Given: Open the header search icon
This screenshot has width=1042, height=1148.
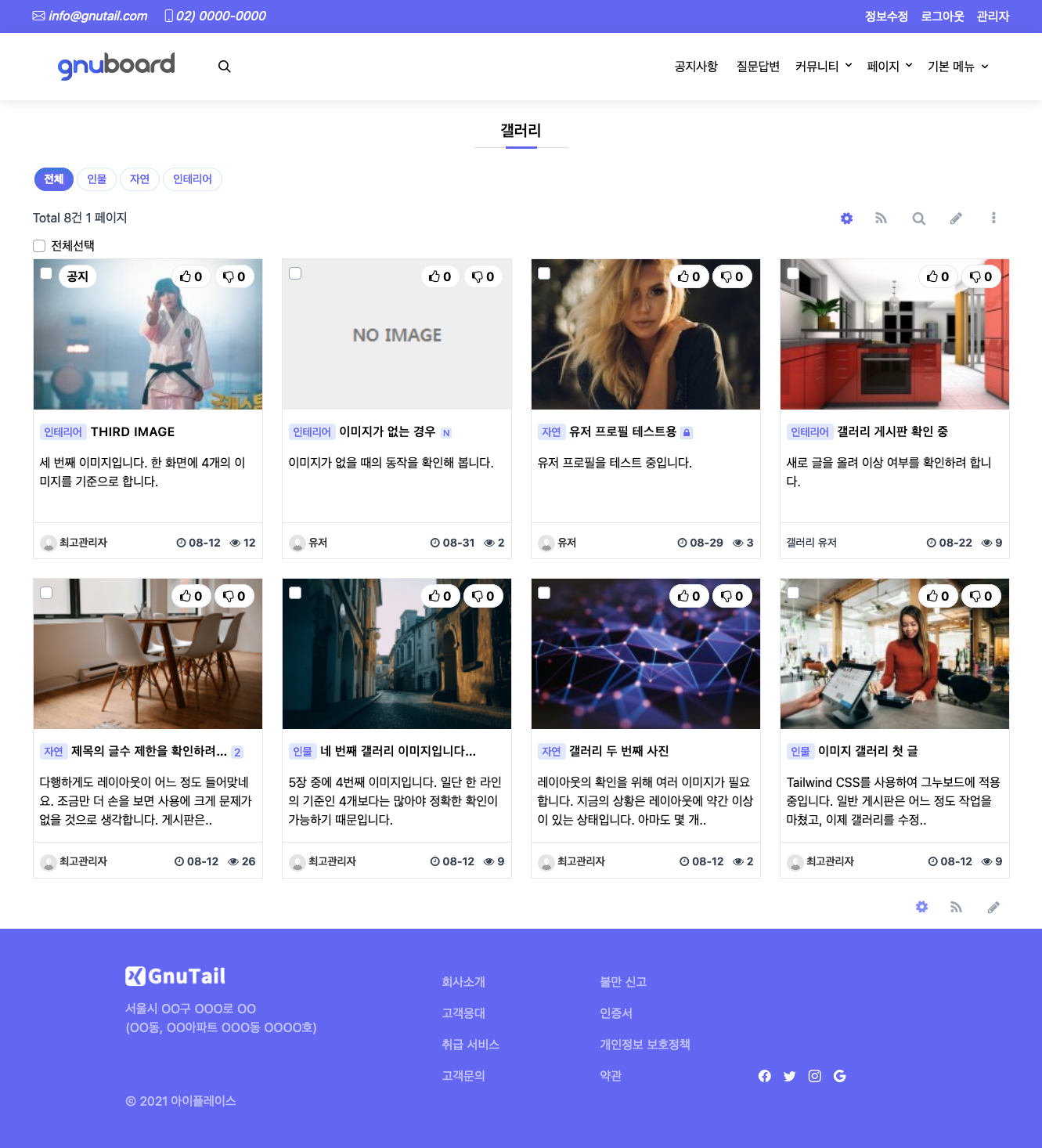Looking at the screenshot, I should [x=224, y=67].
